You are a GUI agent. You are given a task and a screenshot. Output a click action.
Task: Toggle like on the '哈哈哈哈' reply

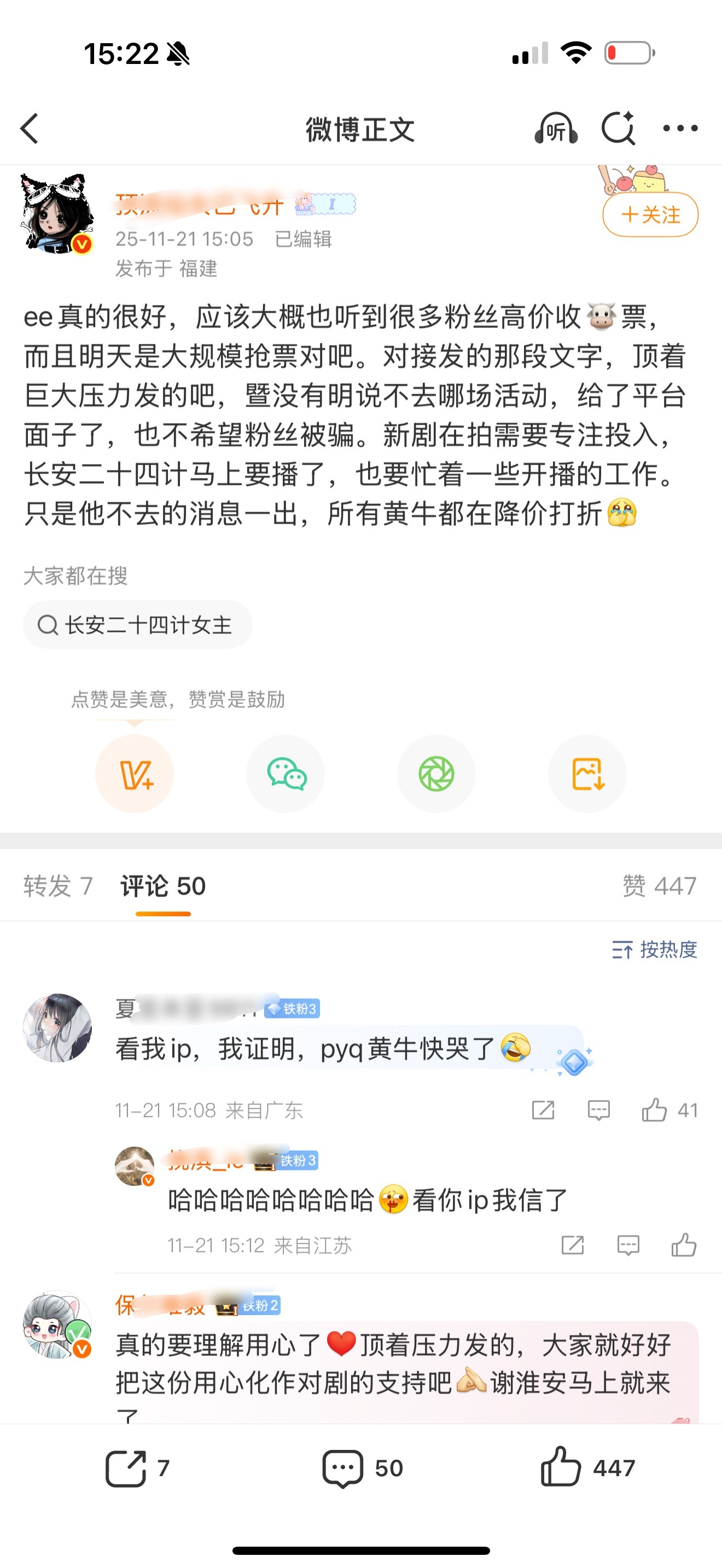685,1245
